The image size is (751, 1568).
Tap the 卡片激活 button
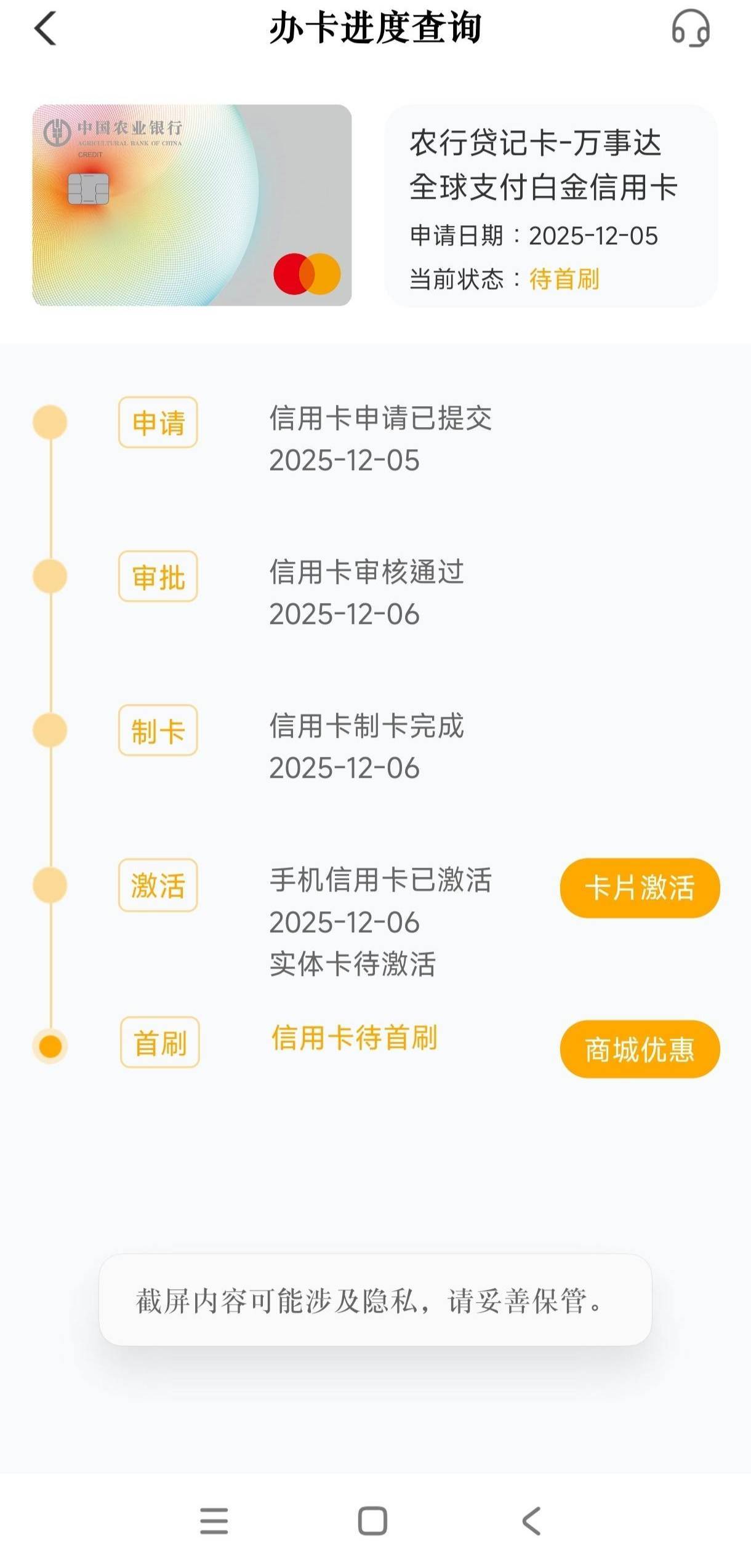coord(640,888)
